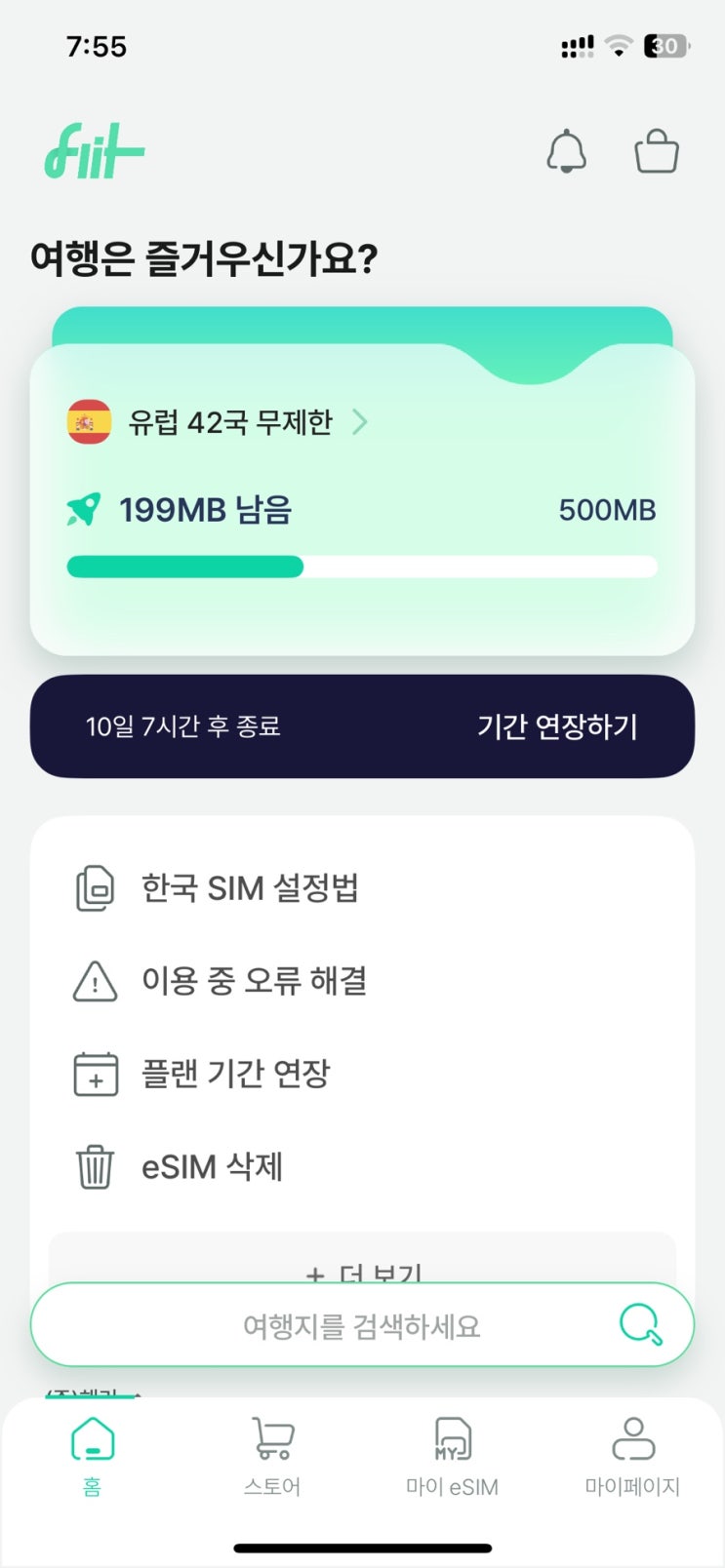This screenshot has width=725, height=1568.
Task: Open 한국 SIM 설정법 guide
Action: pos(249,888)
